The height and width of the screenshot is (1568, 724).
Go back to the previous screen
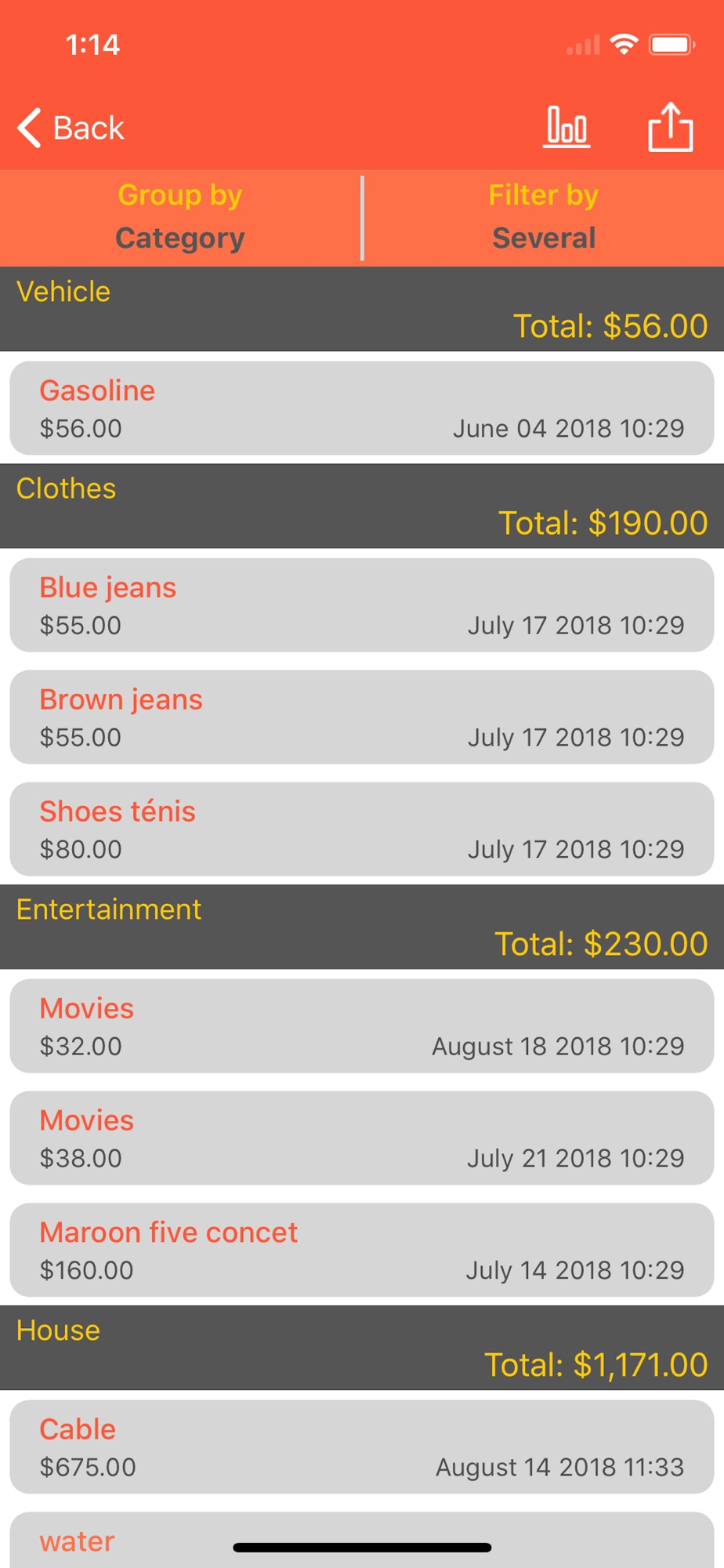(x=71, y=128)
